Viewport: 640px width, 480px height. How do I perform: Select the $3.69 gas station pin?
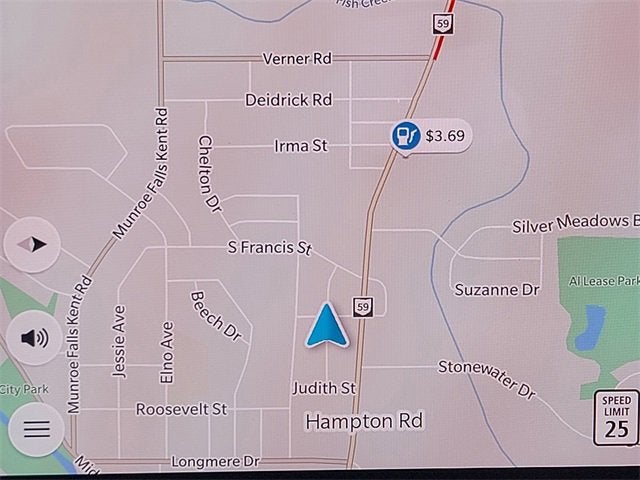point(406,135)
